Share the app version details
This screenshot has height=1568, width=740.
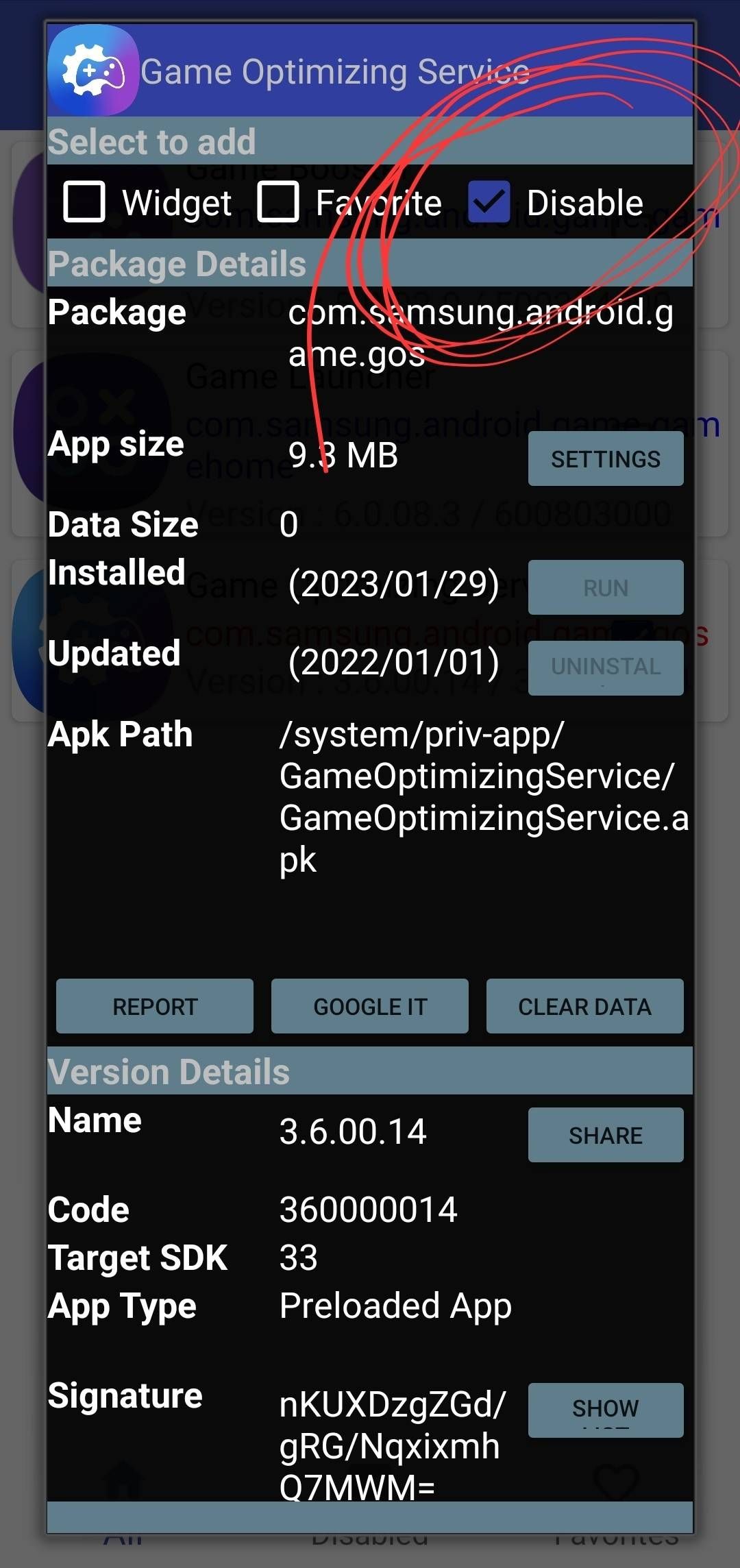pos(606,1135)
